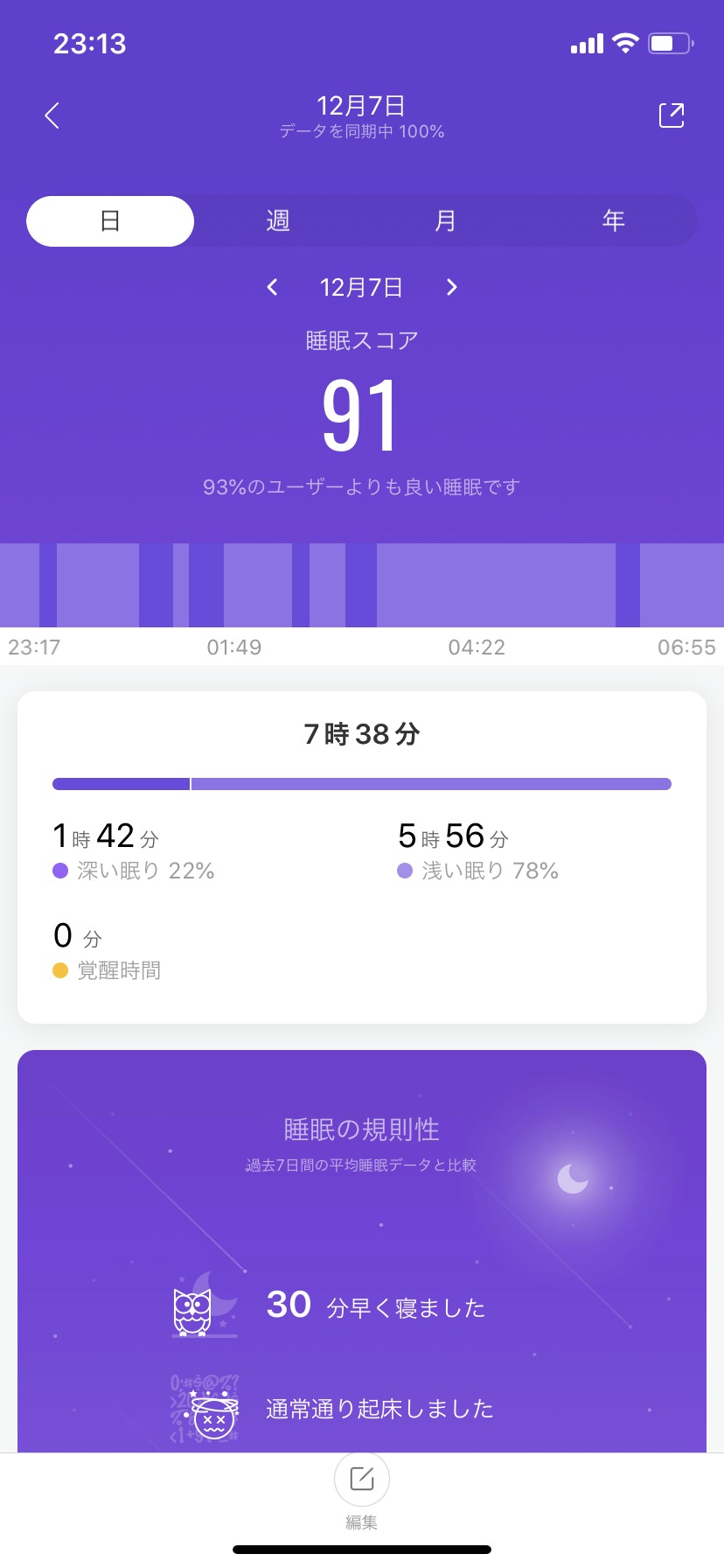Go to the previous day's sleep data
This screenshot has width=724, height=1568.
pyautogui.click(x=273, y=287)
